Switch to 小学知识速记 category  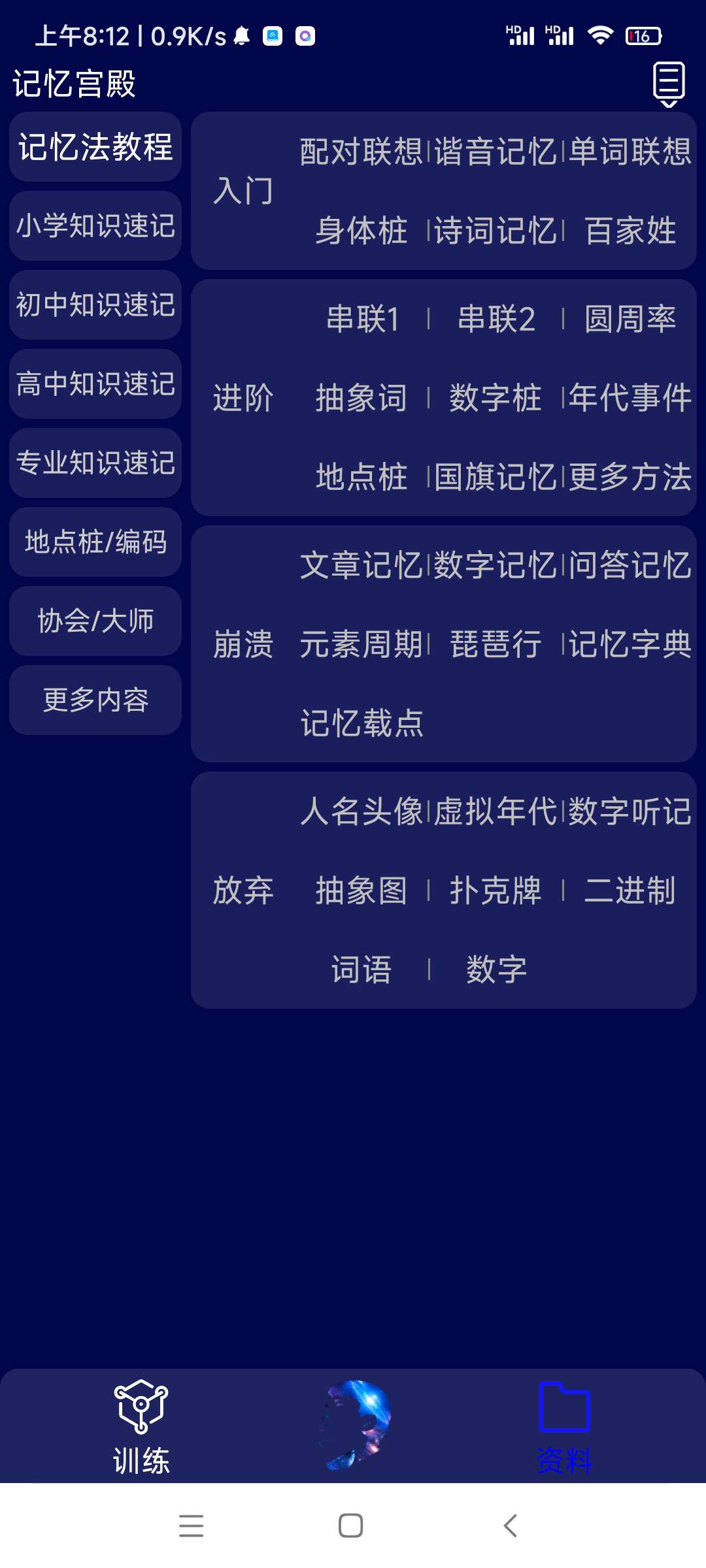95,226
